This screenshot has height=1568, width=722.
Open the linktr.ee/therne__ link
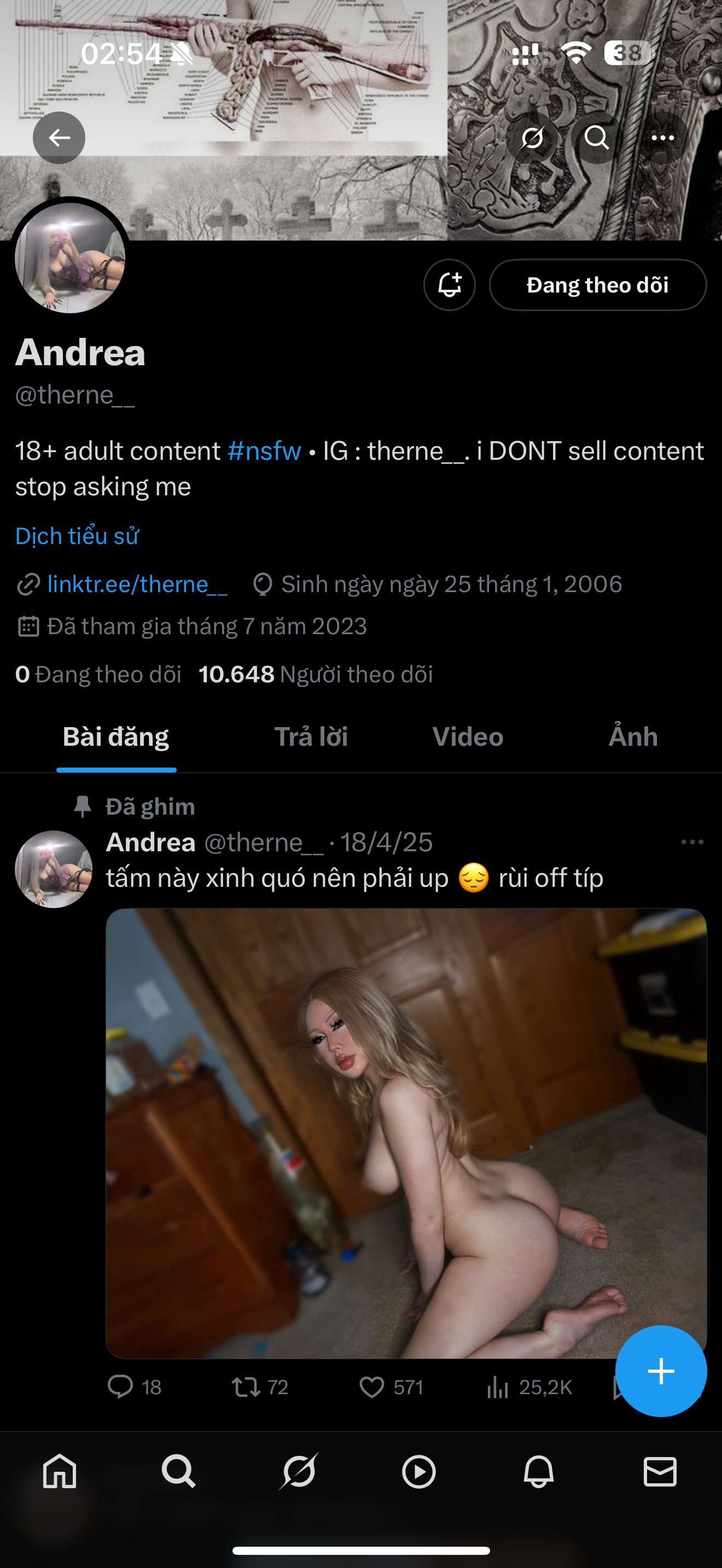click(x=137, y=584)
